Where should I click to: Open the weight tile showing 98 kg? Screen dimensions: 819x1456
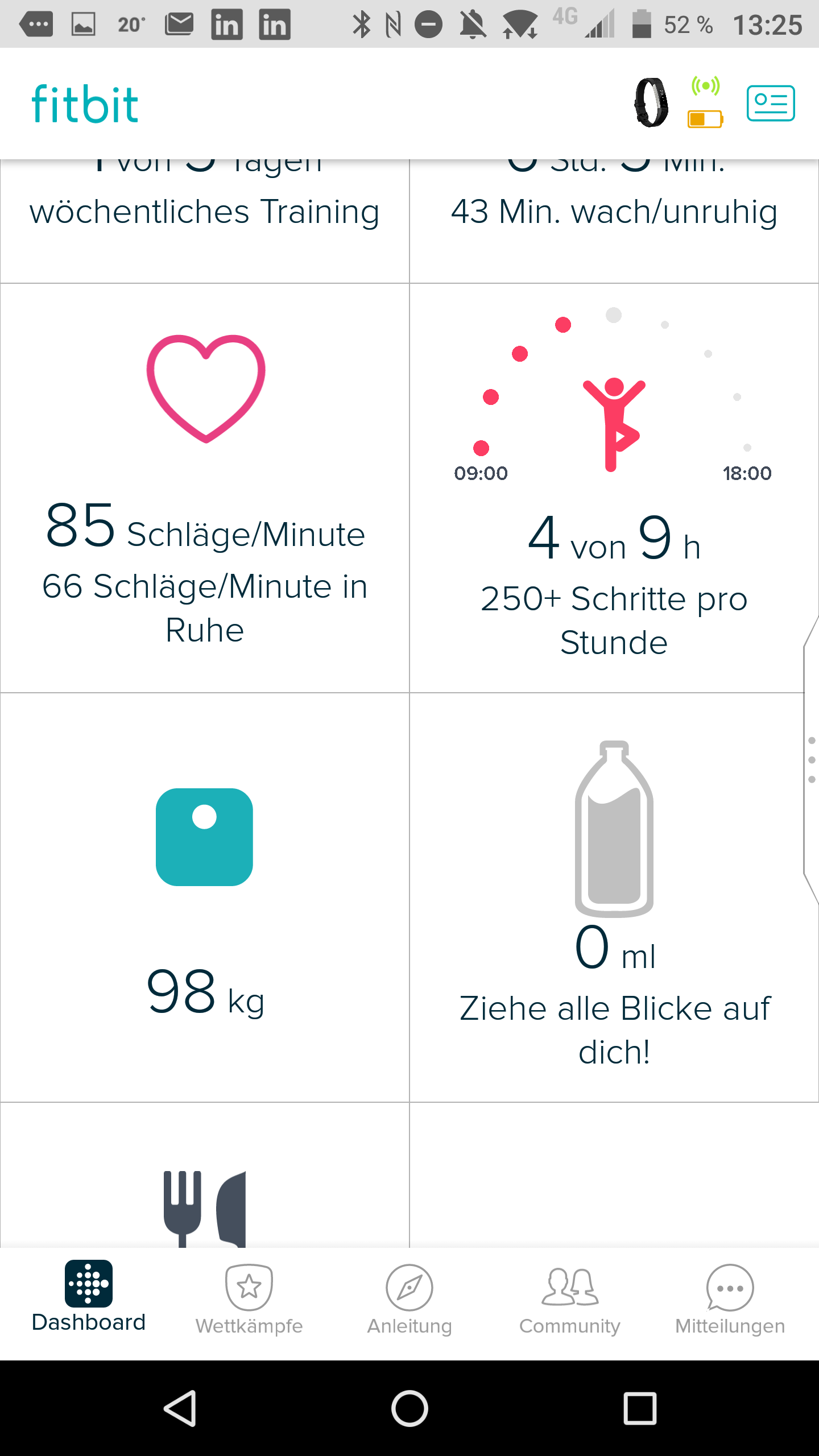(x=205, y=897)
